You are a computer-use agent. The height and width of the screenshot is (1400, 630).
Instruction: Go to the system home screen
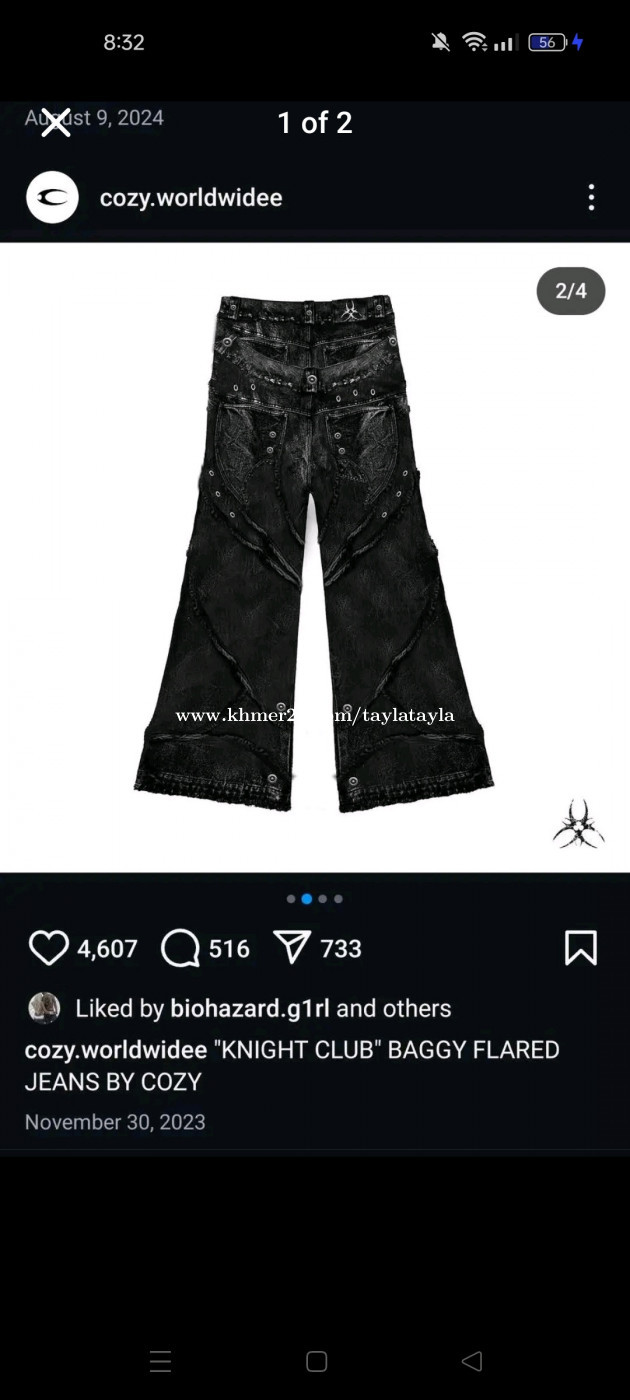tap(316, 1361)
